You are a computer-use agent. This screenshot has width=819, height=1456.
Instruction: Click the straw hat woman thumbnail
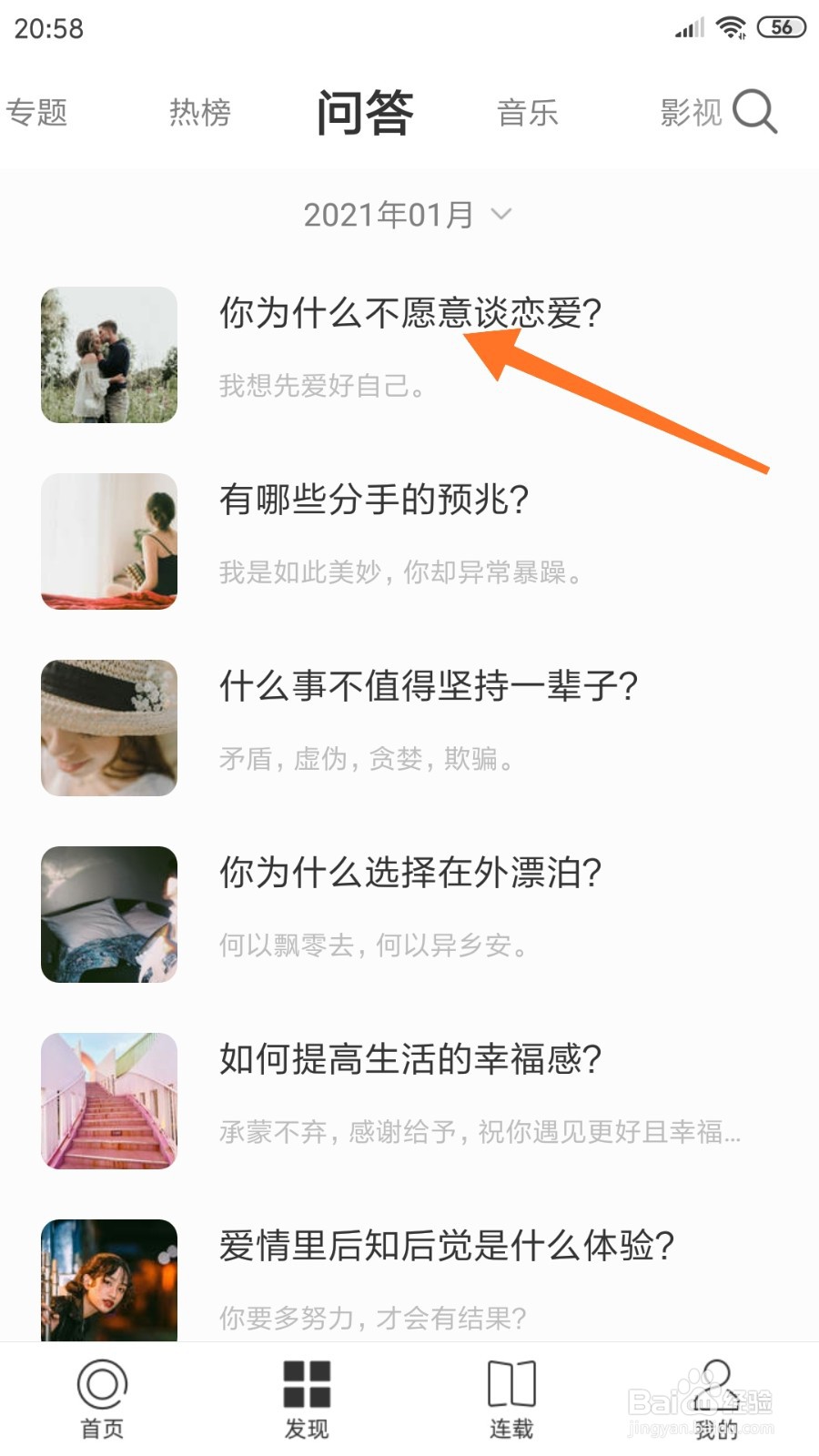(108, 728)
